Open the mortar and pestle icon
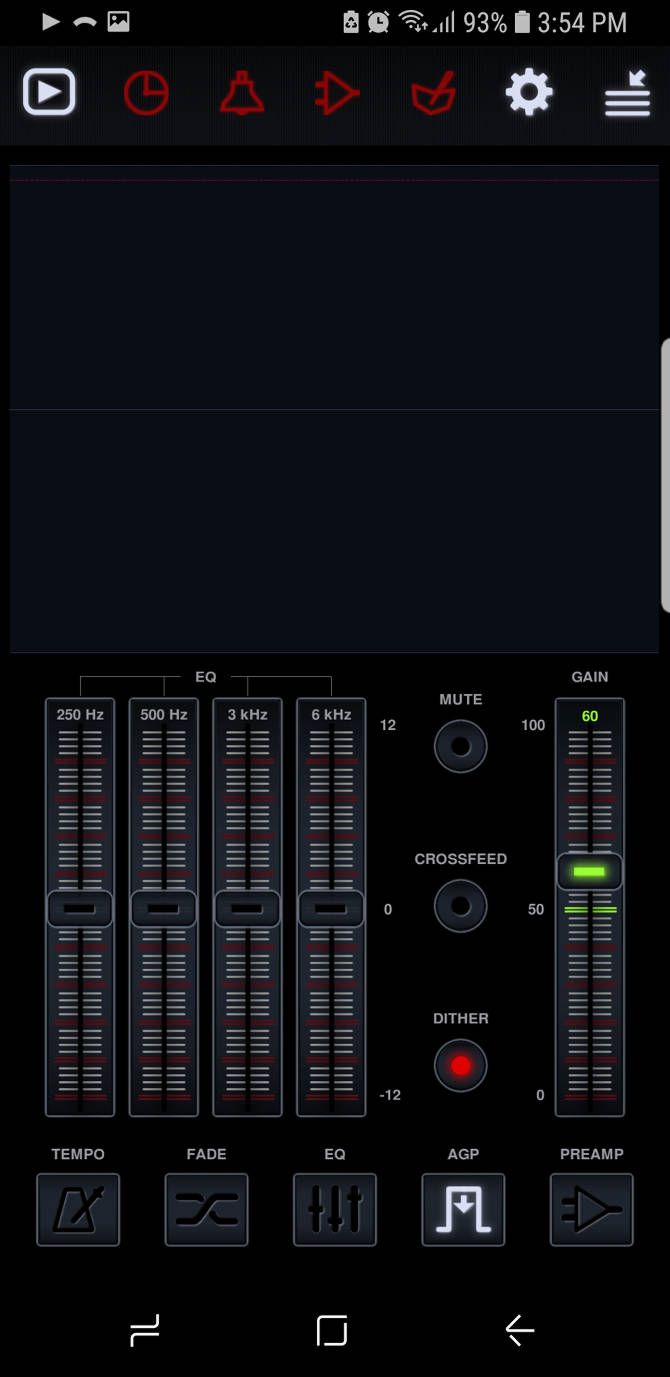 (x=433, y=95)
